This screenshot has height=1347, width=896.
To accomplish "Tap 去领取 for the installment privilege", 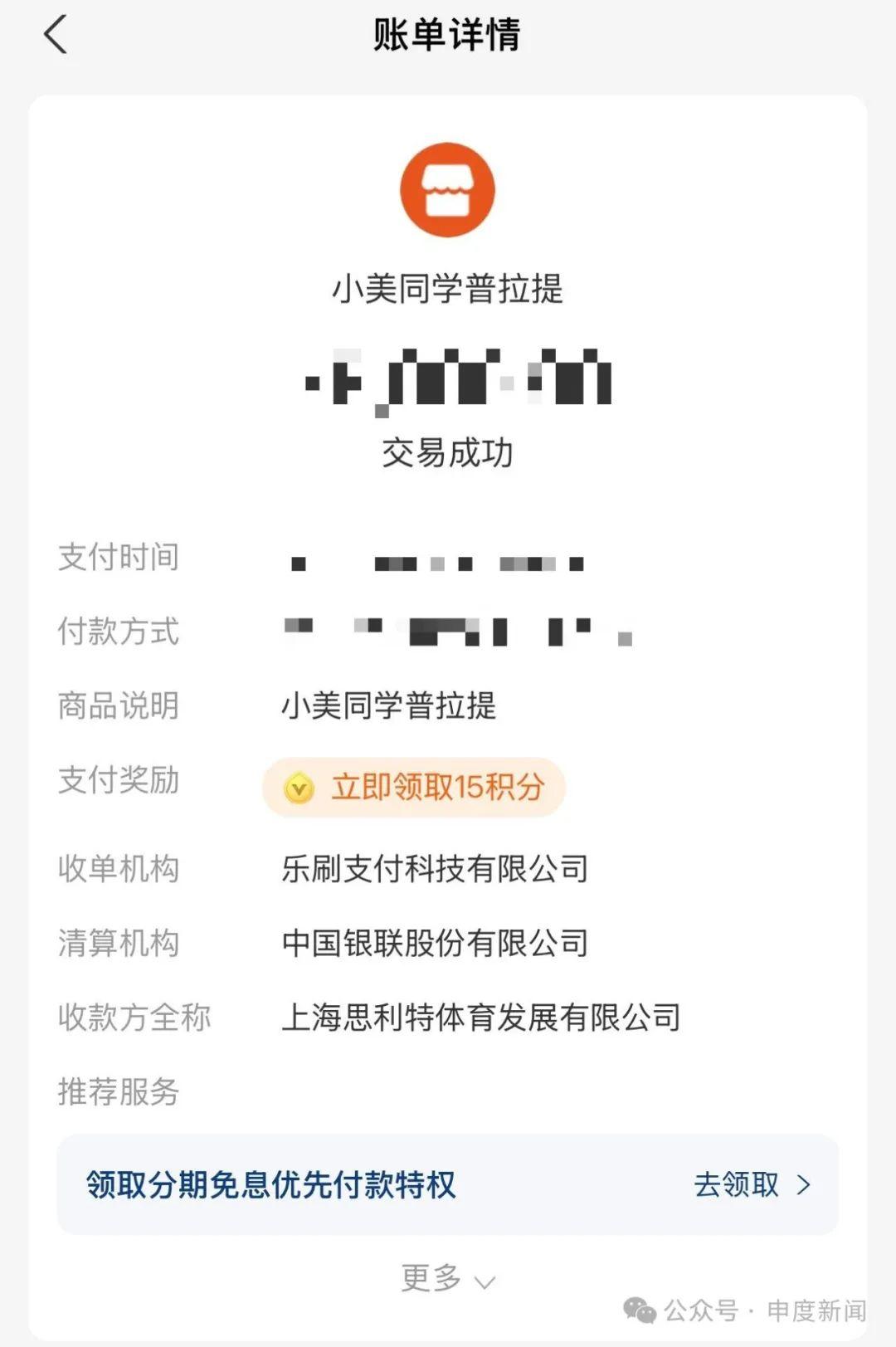I will pyautogui.click(x=751, y=1184).
